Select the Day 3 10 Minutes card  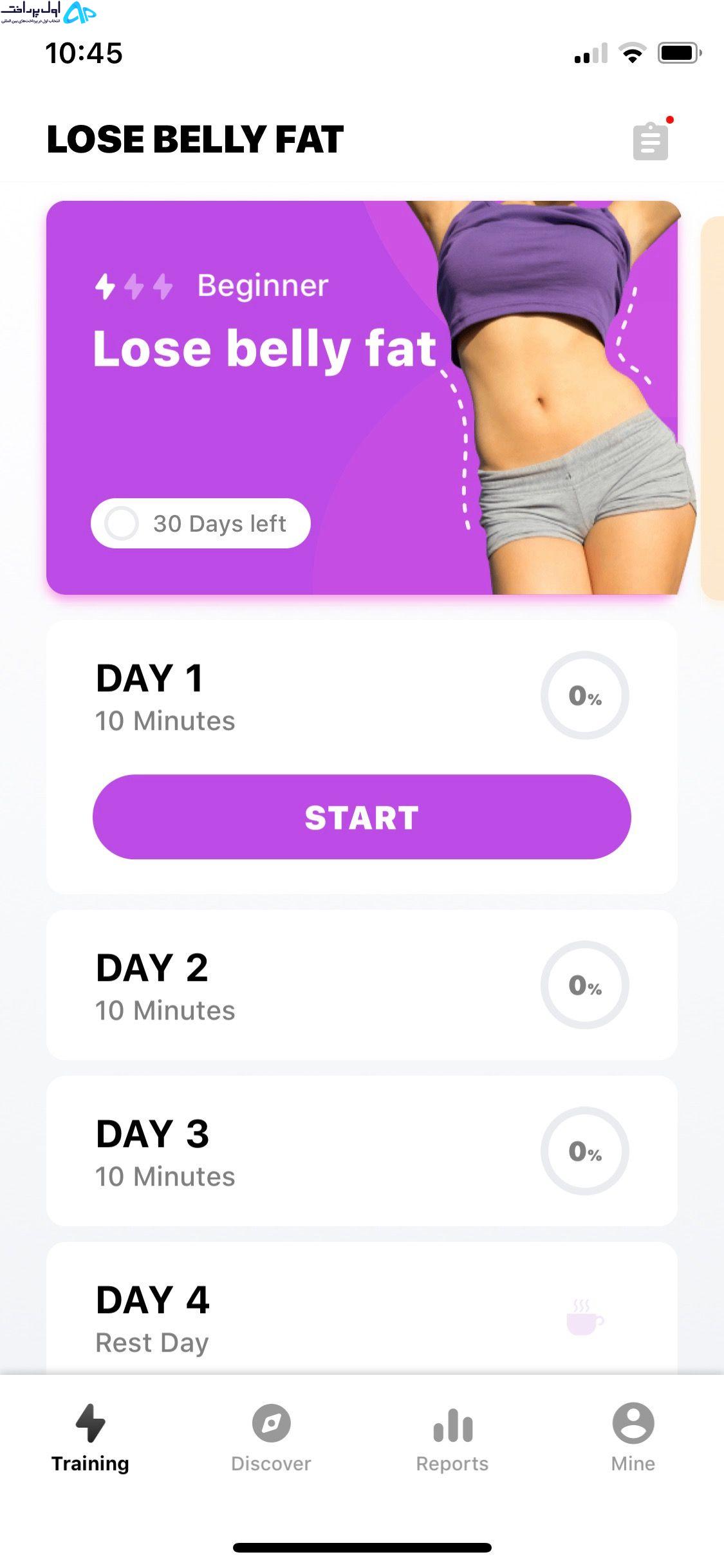(362, 1151)
